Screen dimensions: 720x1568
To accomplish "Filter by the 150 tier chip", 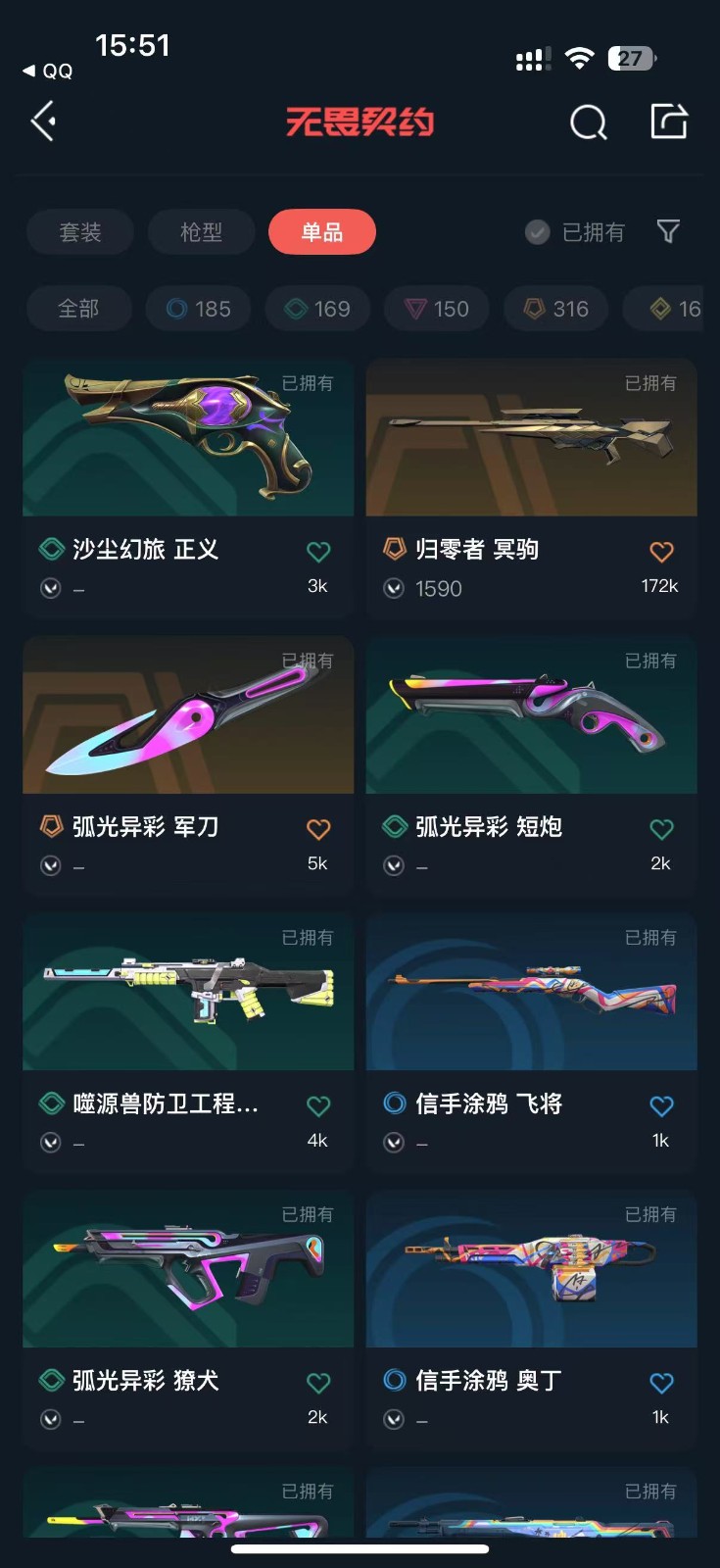I will point(438,309).
